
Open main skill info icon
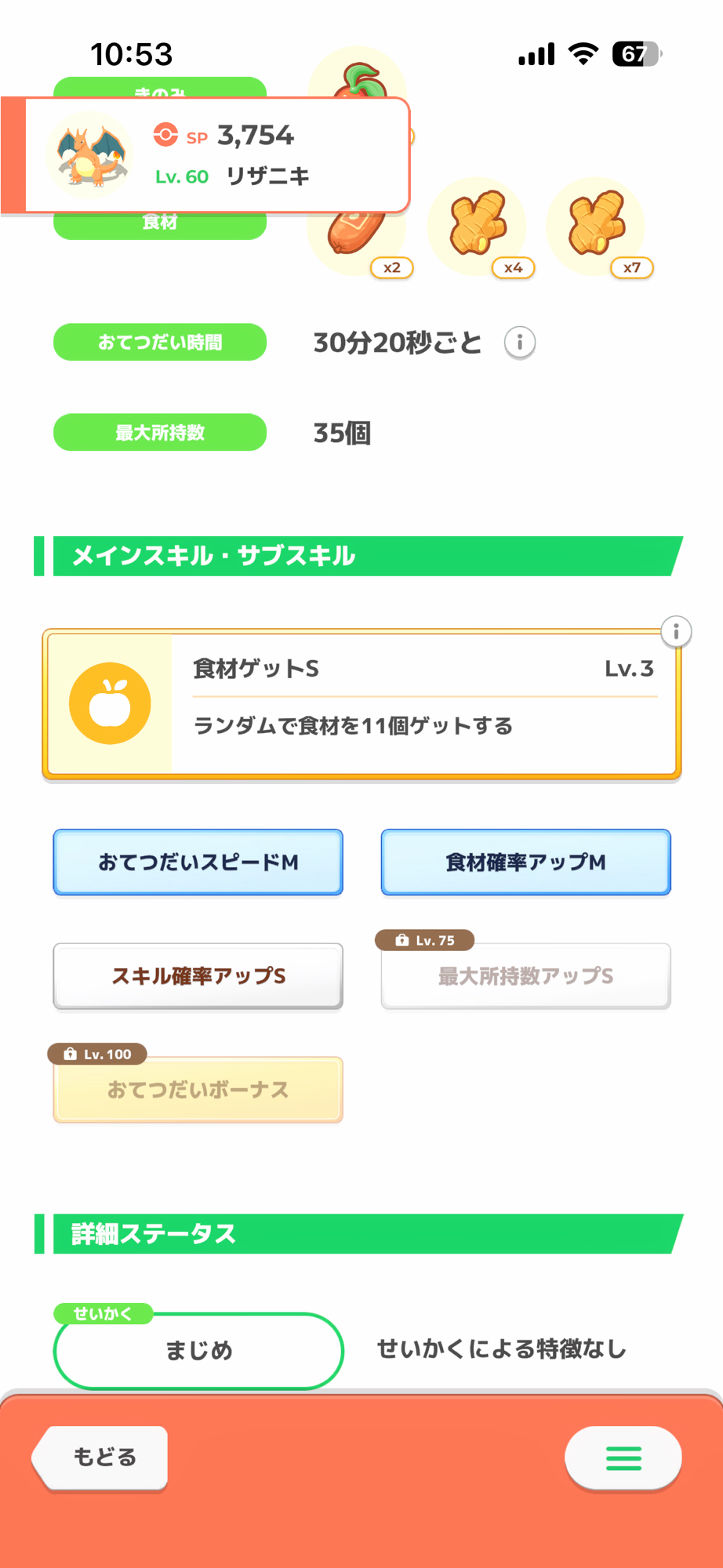[676, 631]
